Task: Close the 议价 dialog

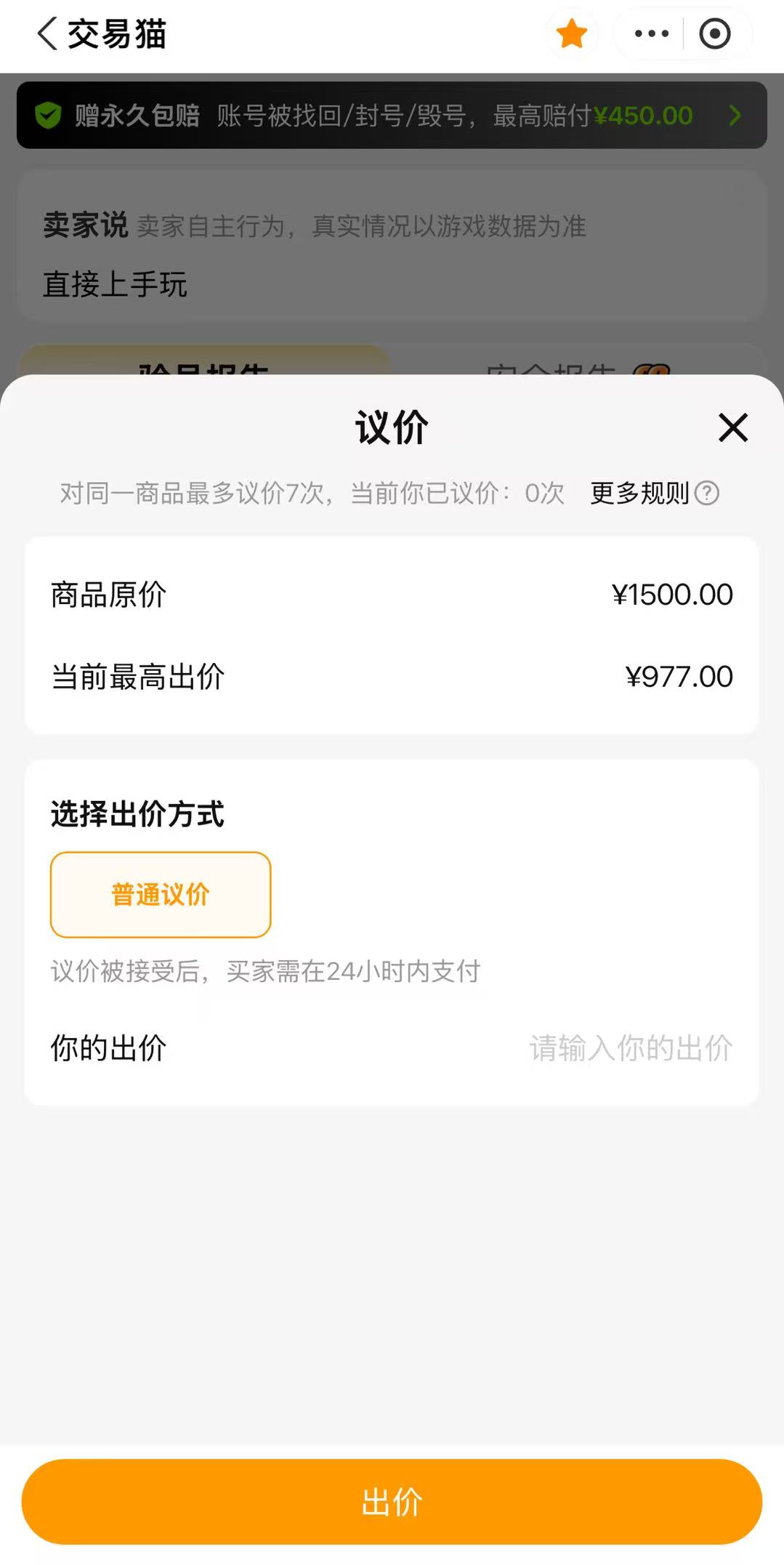Action: click(x=733, y=427)
